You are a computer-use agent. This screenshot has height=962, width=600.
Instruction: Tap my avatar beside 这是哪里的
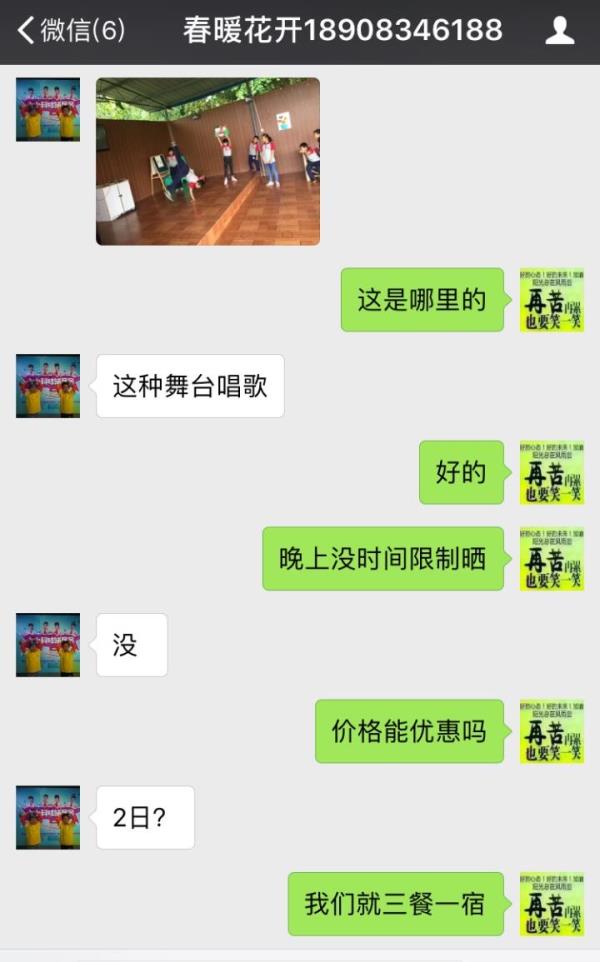point(552,300)
